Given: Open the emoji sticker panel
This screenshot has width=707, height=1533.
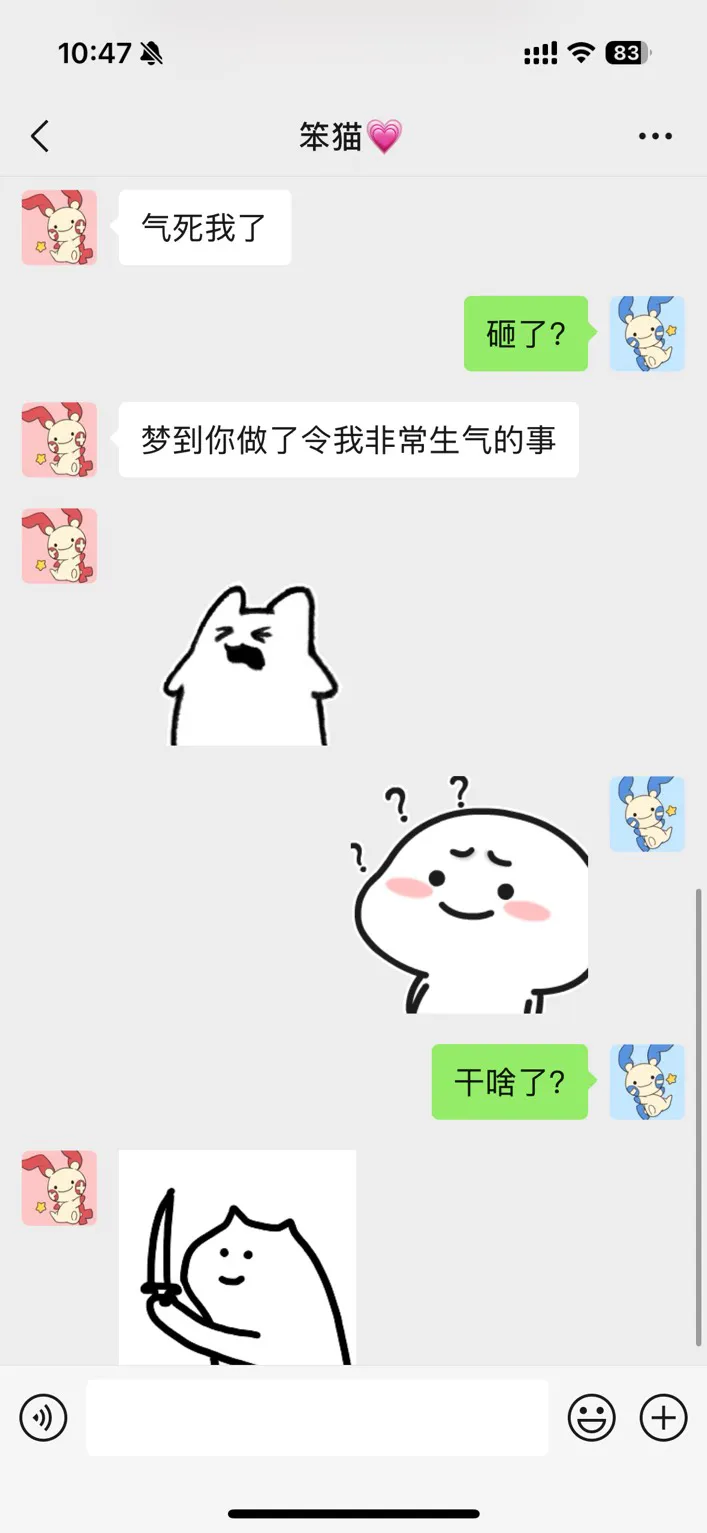Looking at the screenshot, I should [591, 1417].
